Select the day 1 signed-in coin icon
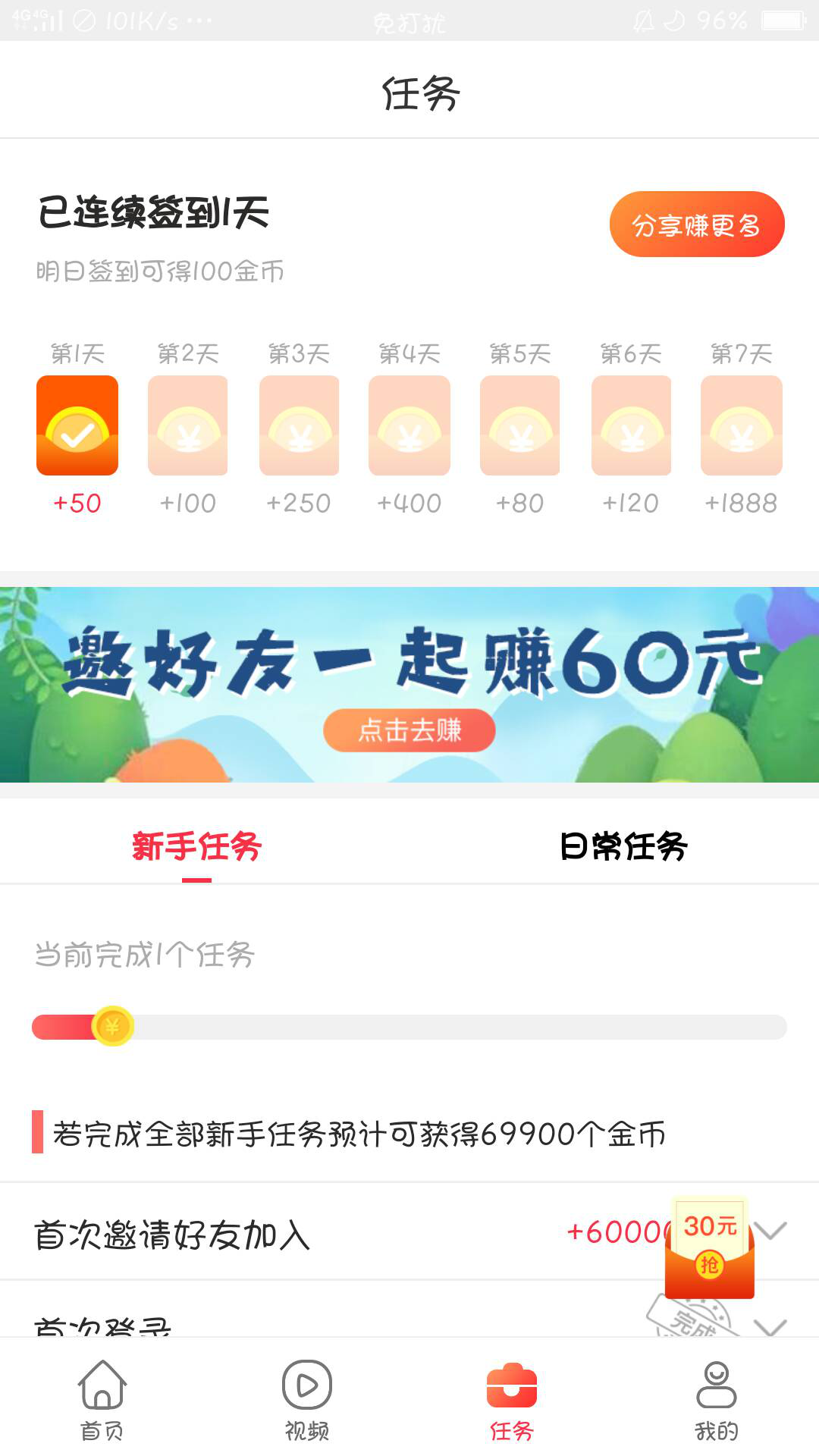This screenshot has width=819, height=1456. point(77,425)
